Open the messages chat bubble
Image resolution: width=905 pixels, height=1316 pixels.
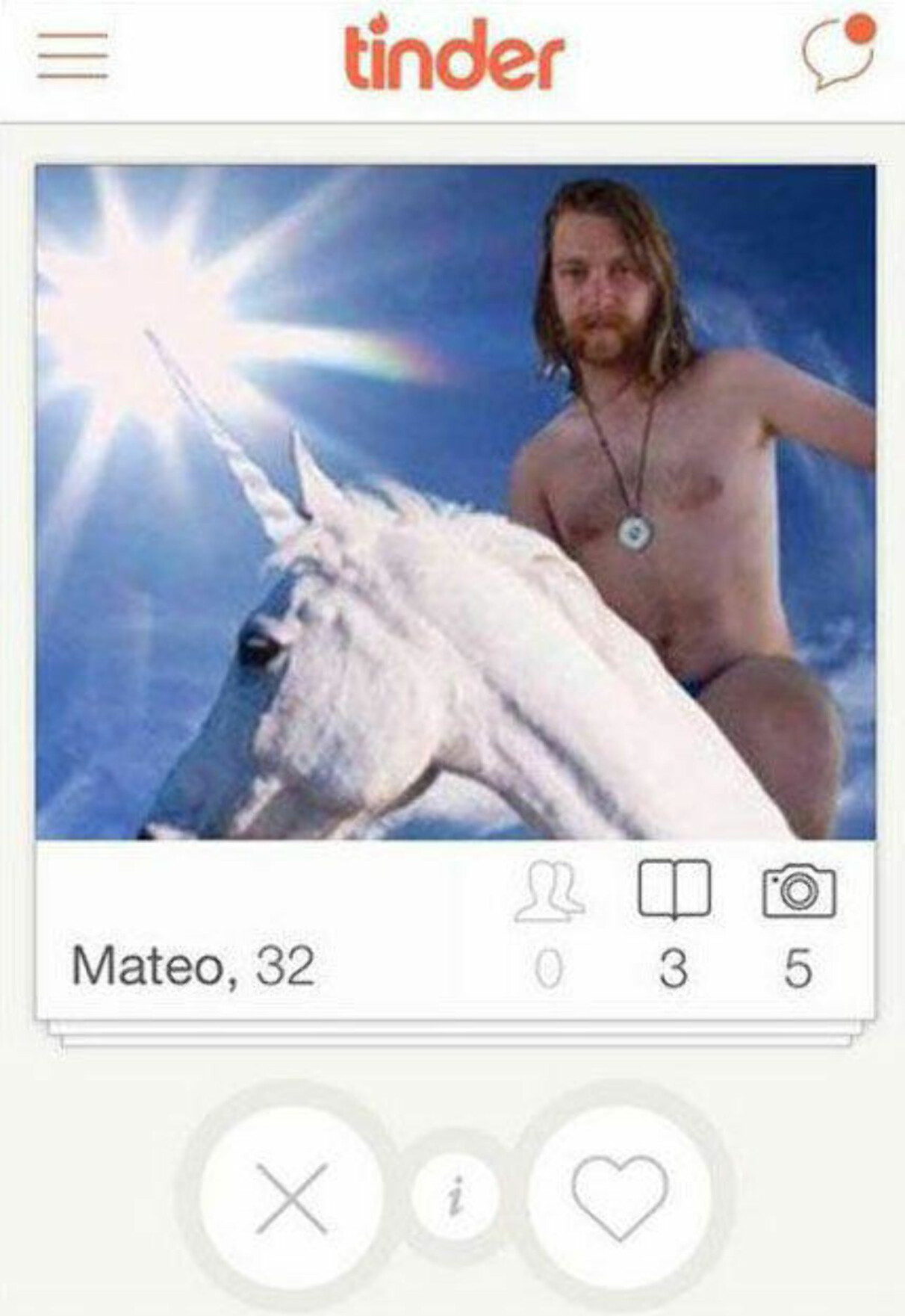(x=838, y=54)
